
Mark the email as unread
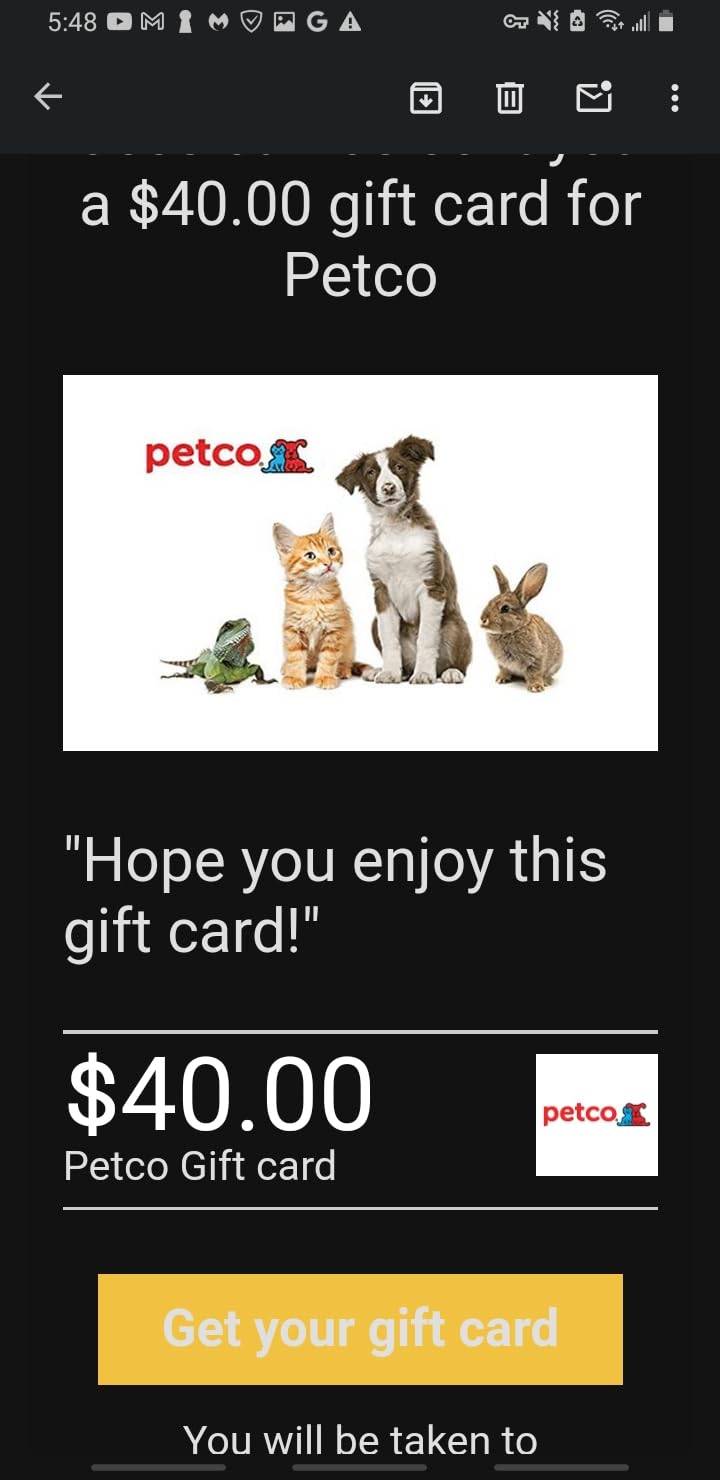[594, 97]
